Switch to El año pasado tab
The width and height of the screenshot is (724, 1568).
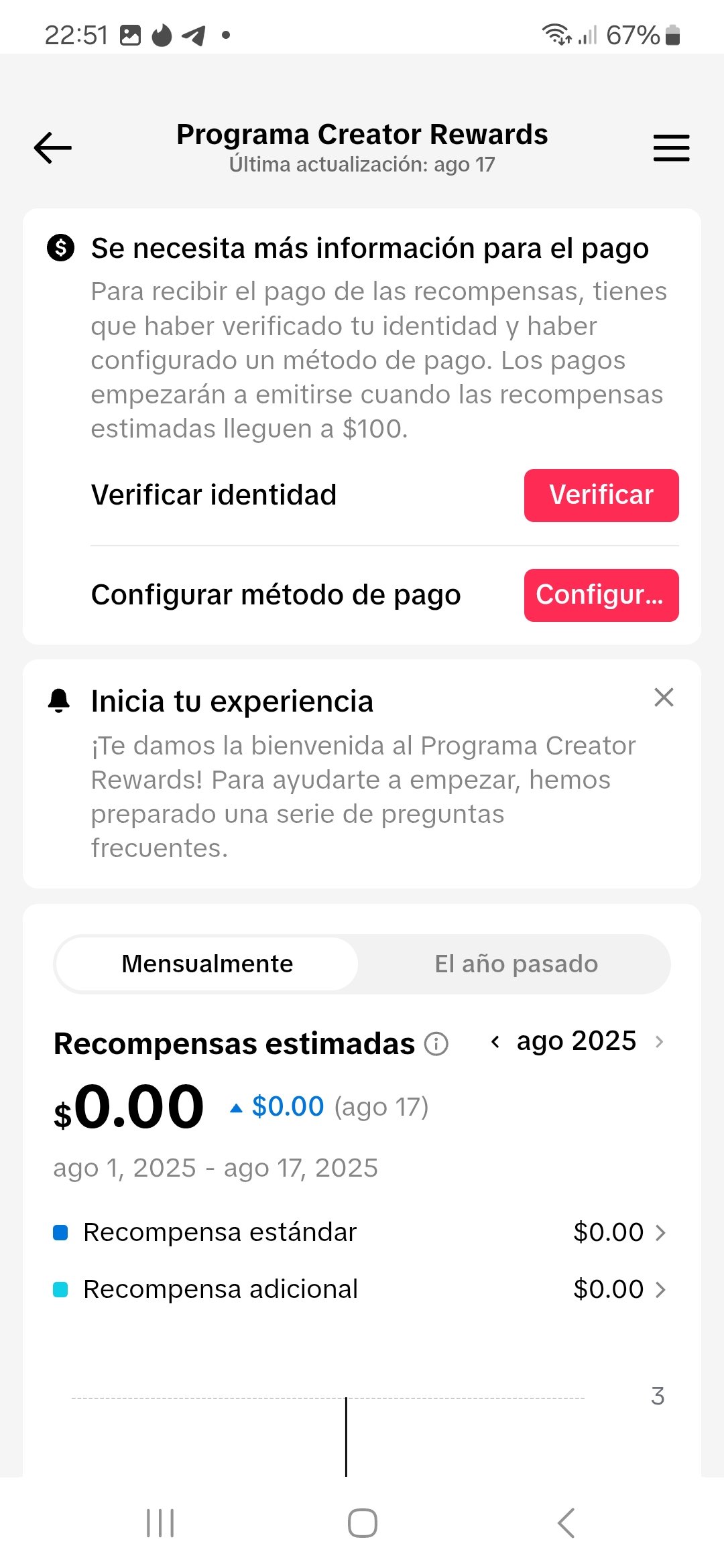(x=516, y=964)
